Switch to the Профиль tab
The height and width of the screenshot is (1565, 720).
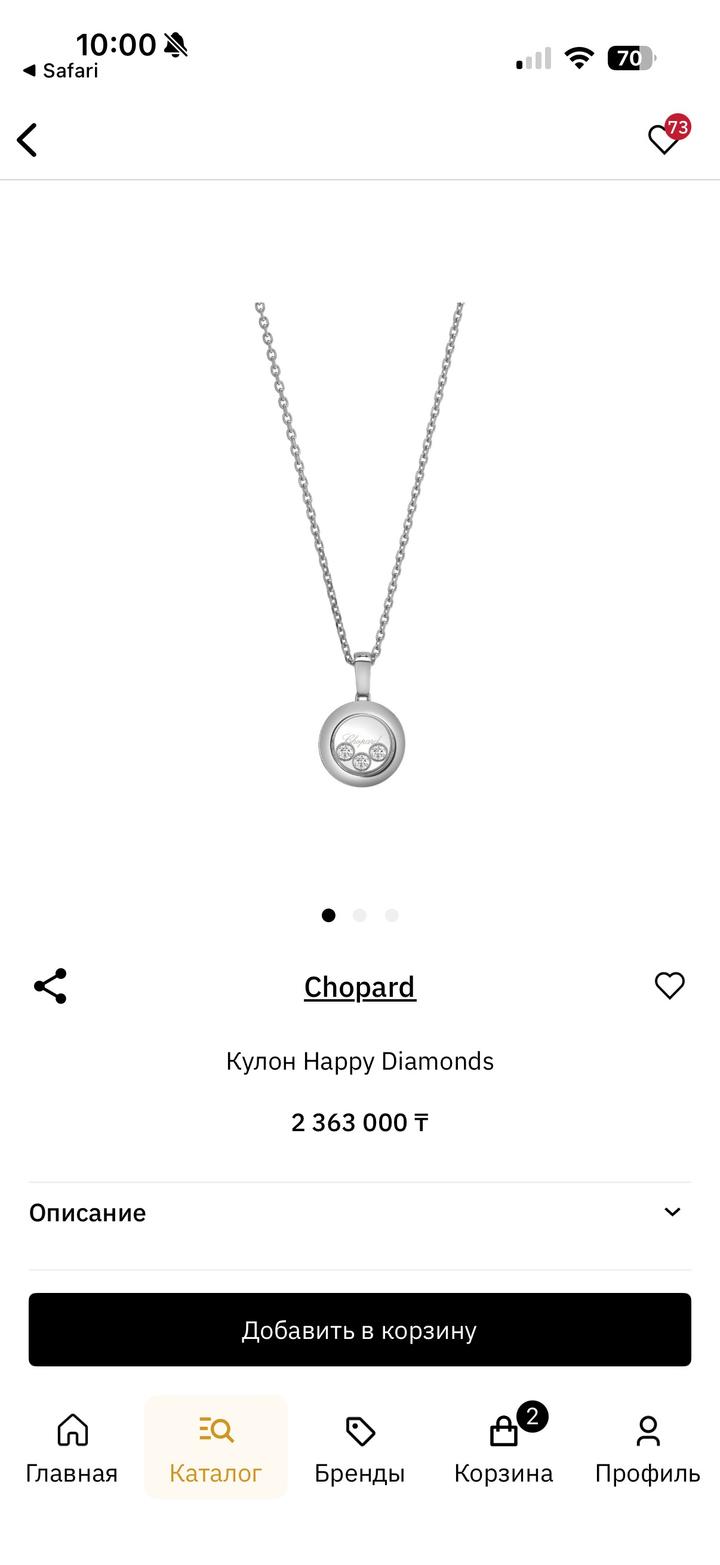pyautogui.click(x=648, y=1447)
